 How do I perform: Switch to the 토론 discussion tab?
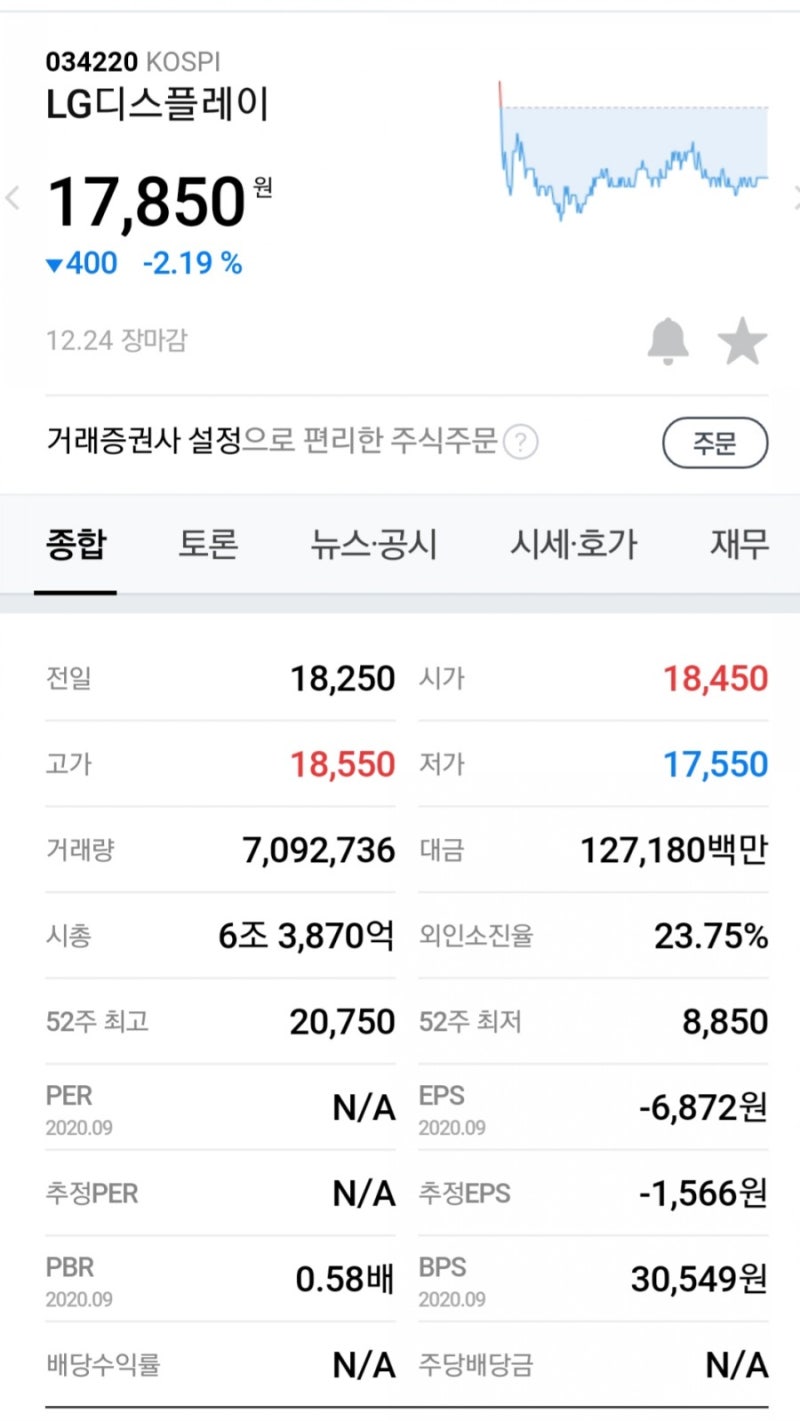pos(208,544)
